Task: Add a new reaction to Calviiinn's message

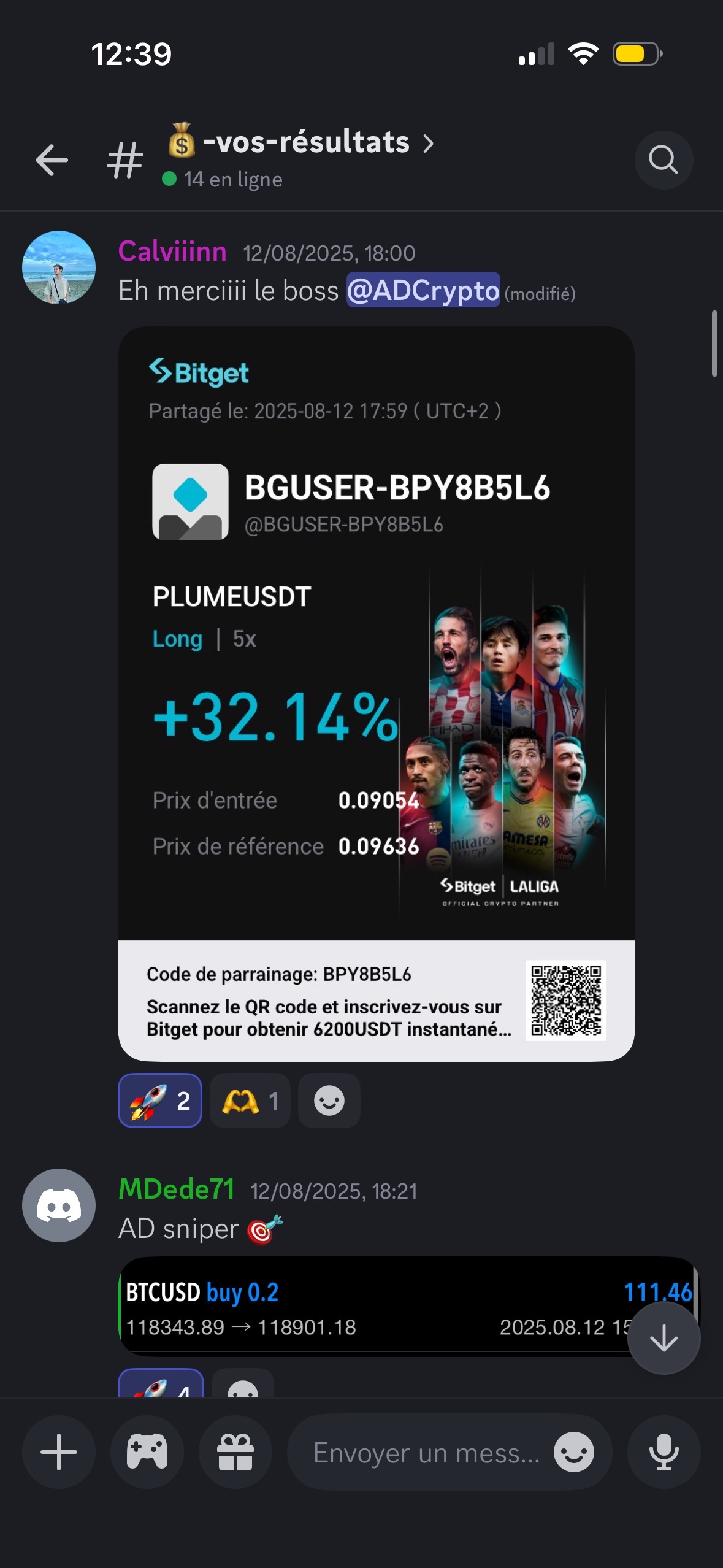Action: click(329, 1101)
